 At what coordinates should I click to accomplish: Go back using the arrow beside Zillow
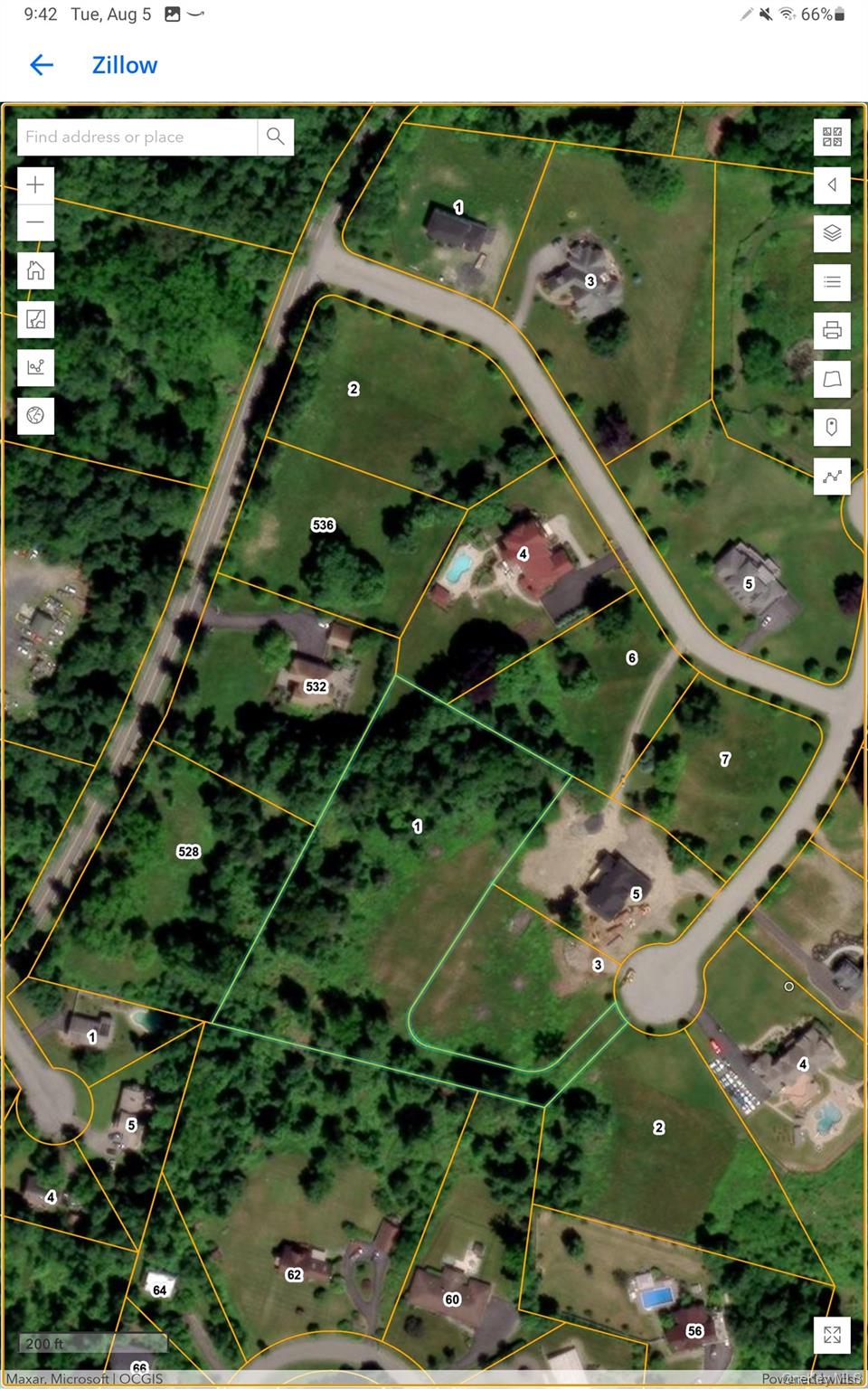point(42,65)
